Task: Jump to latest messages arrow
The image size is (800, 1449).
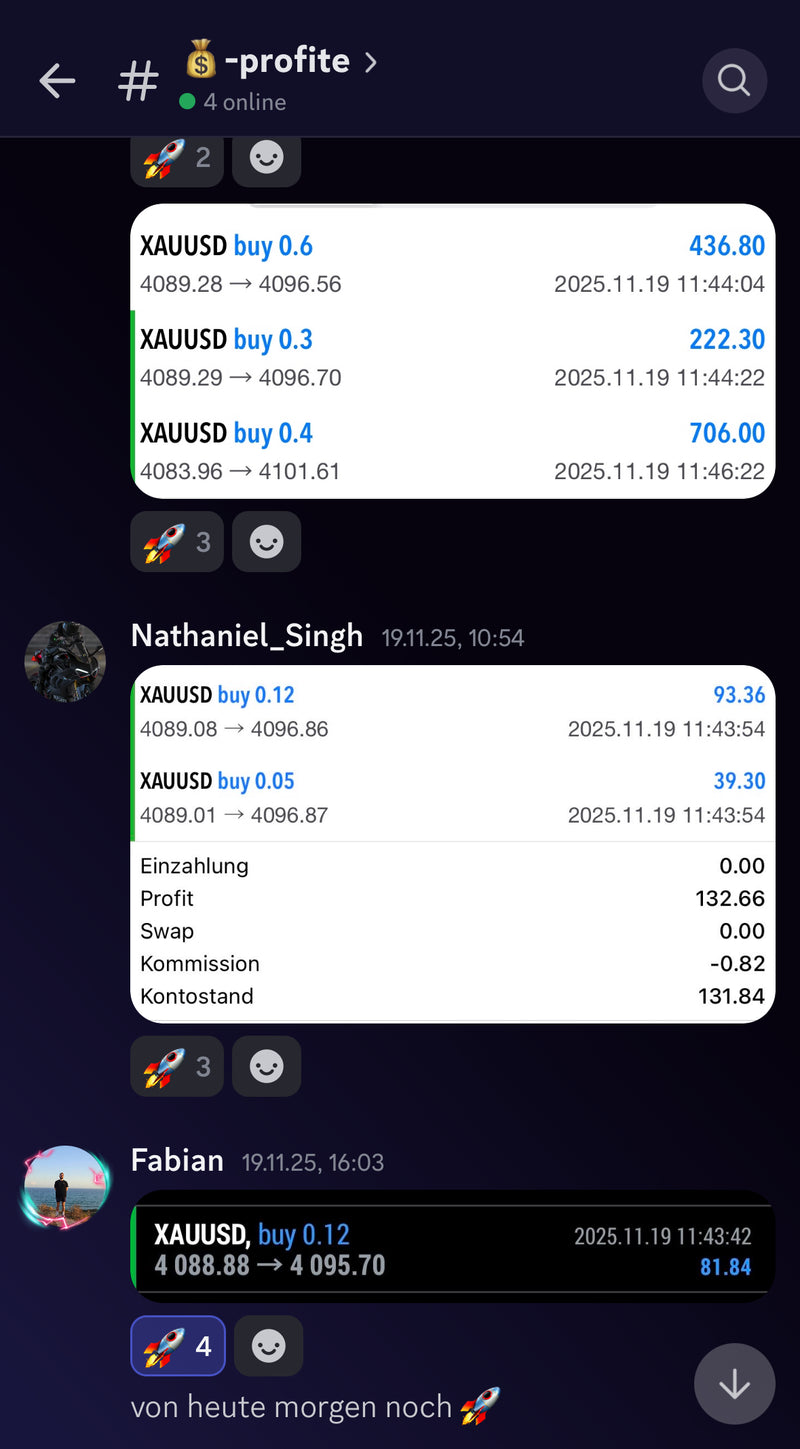Action: pos(734,1383)
